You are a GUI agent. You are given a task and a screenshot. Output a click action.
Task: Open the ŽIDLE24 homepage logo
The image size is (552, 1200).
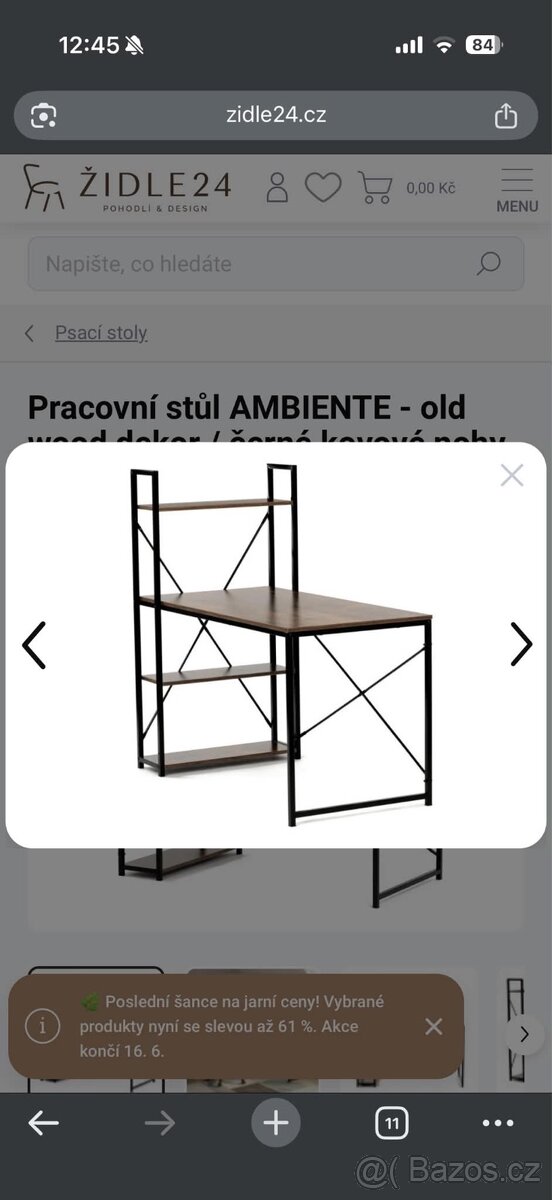coord(127,188)
